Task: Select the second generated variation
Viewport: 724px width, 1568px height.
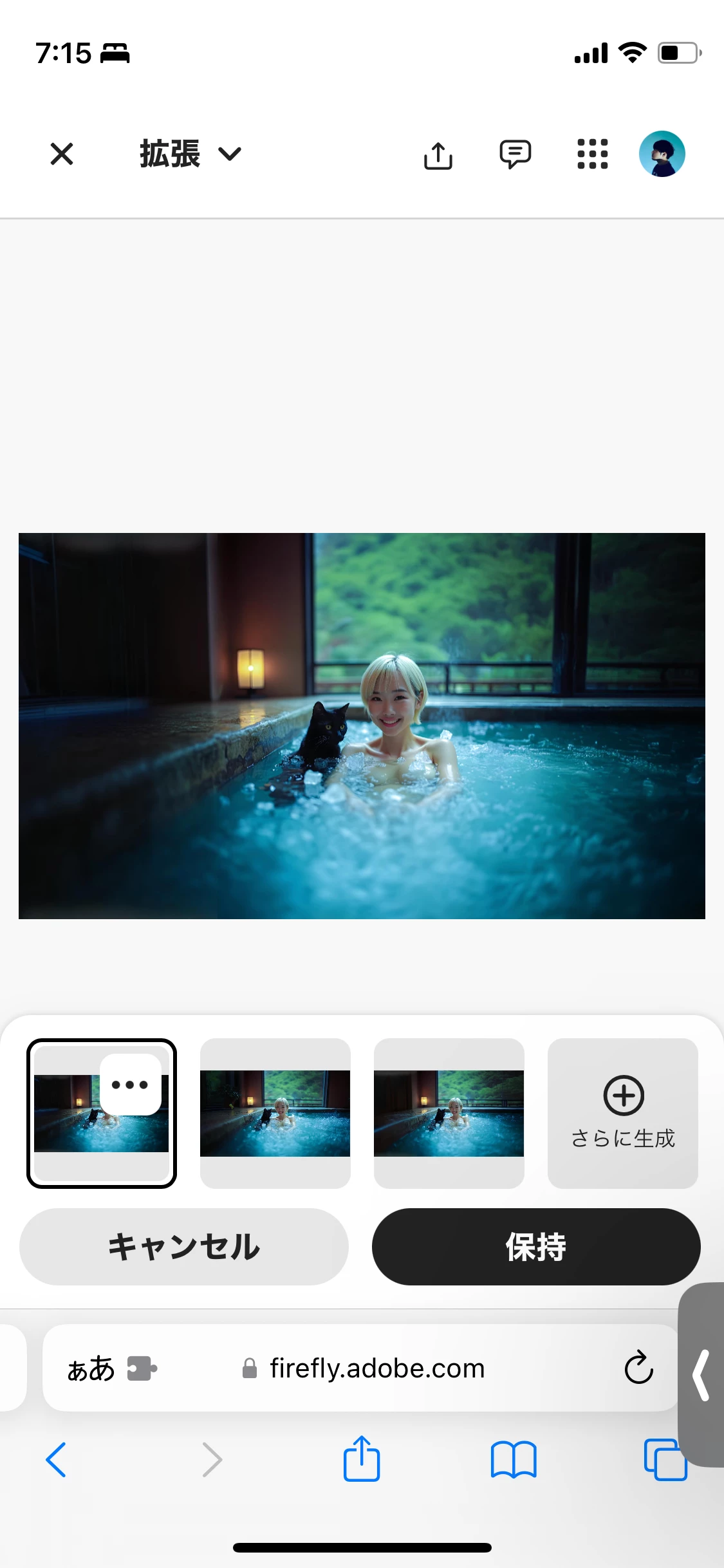Action: 275,1113
